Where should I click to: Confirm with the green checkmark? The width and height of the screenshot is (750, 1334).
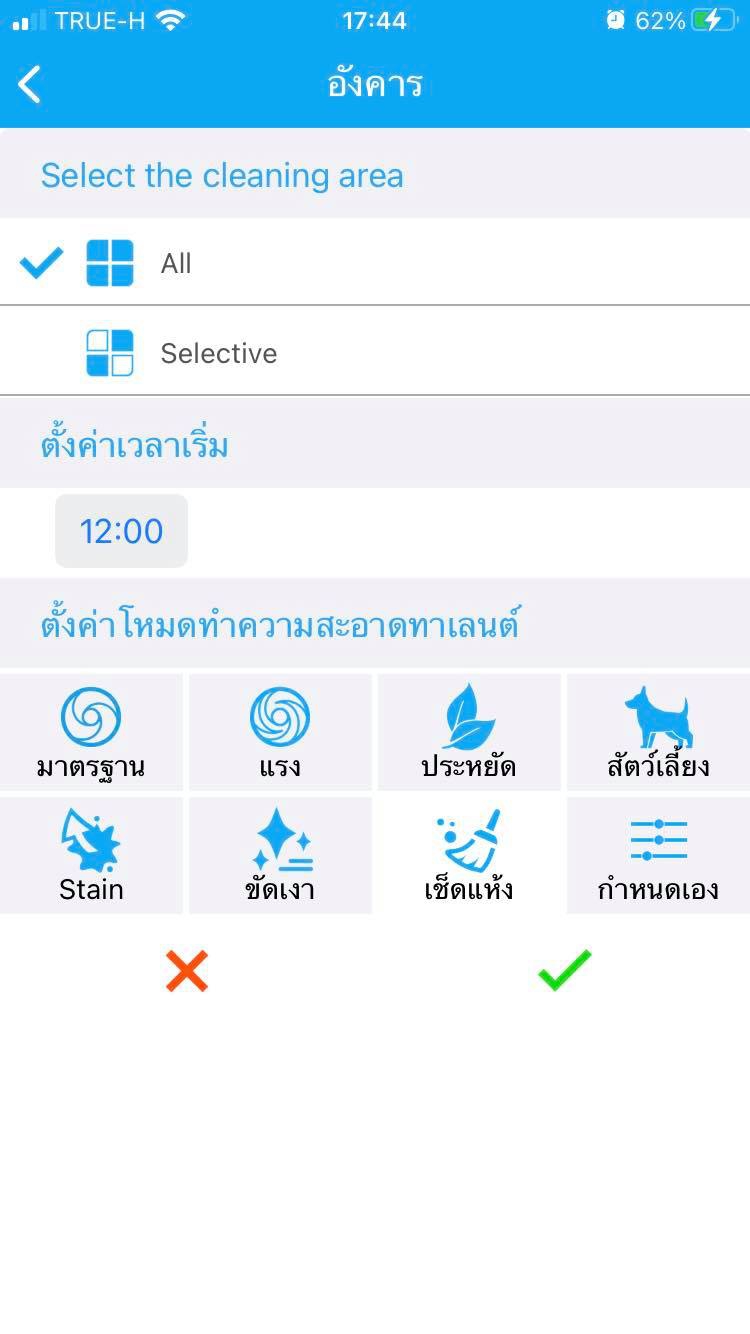click(x=564, y=971)
